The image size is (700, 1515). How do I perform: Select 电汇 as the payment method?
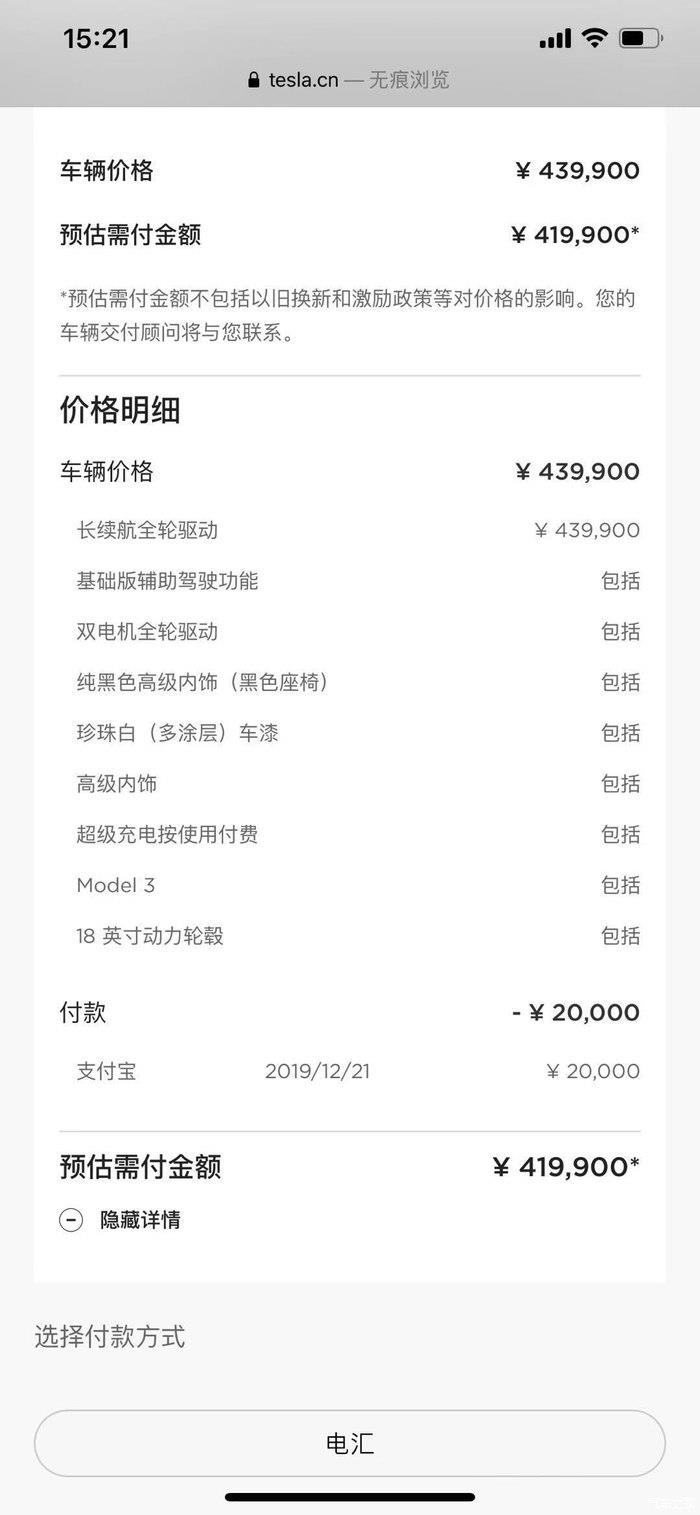point(350,1443)
